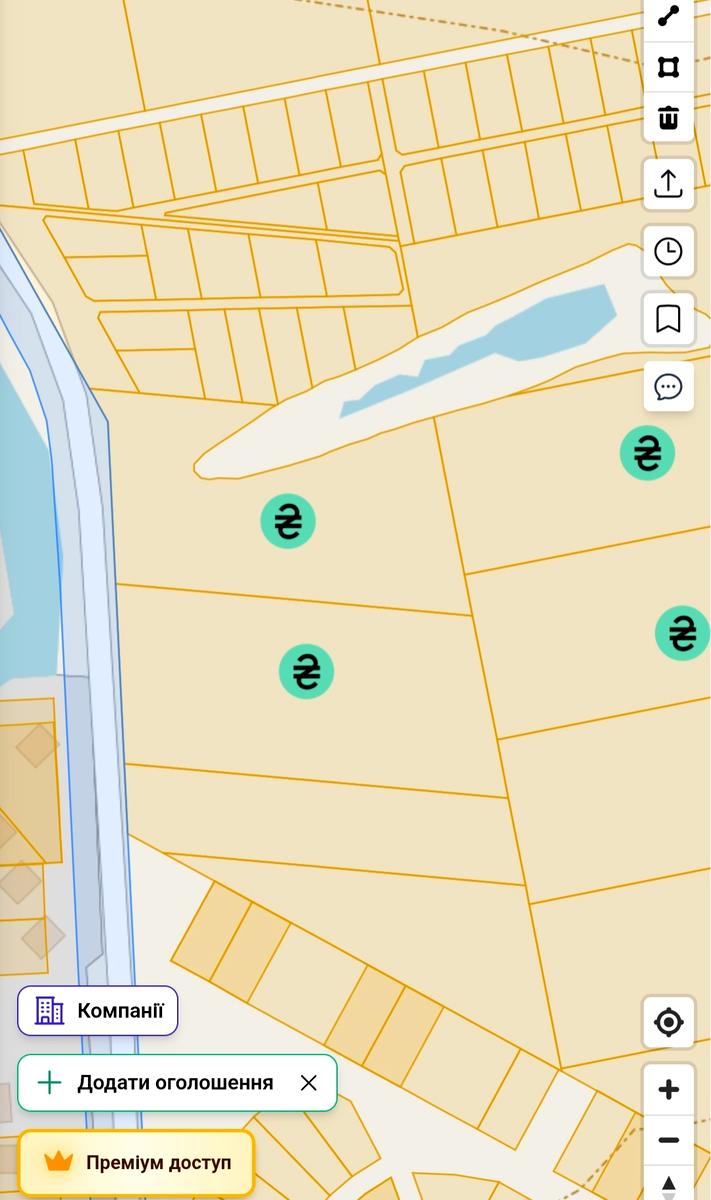
Task: Open the bookmarks button
Action: pyautogui.click(x=668, y=319)
